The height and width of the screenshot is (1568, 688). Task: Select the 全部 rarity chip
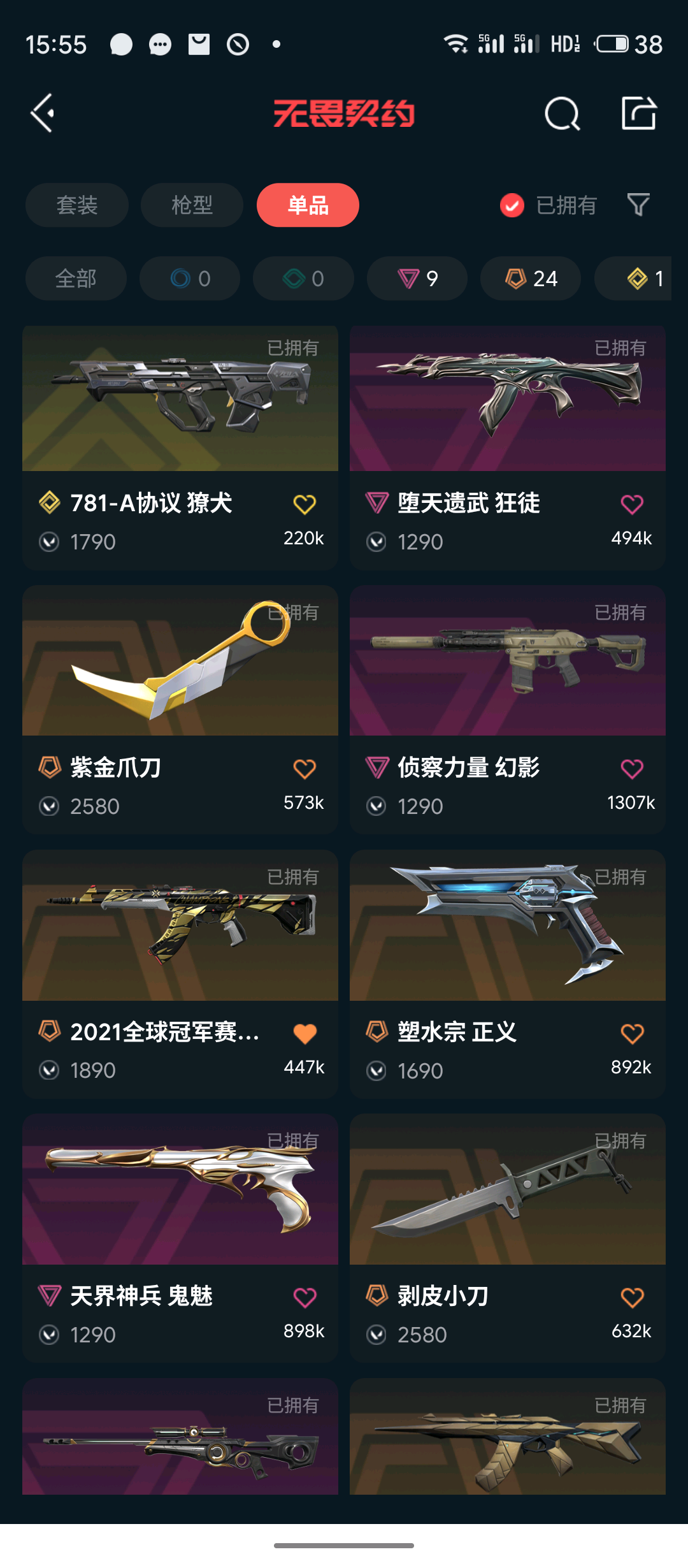click(x=76, y=279)
